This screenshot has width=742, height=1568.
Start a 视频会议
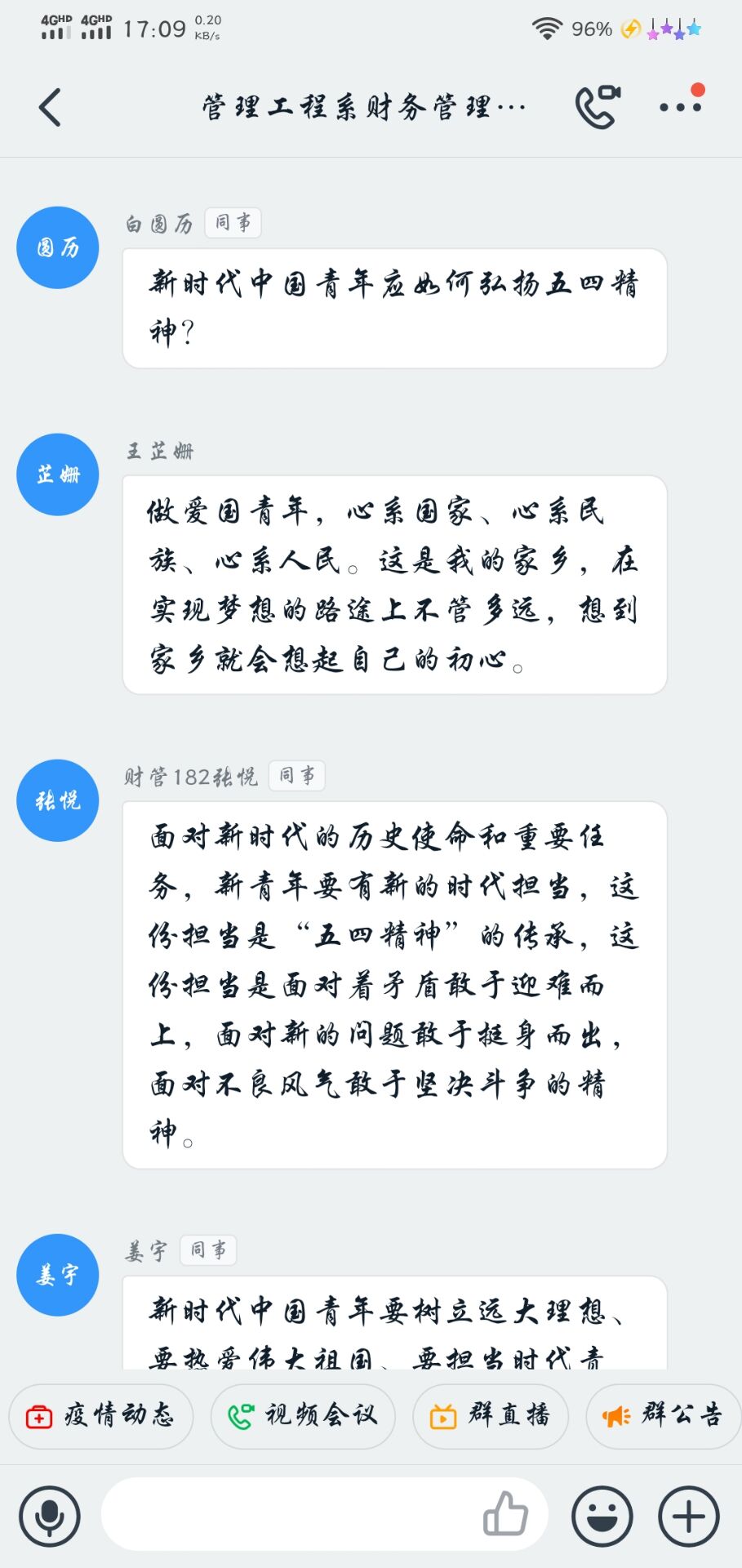coord(303,1416)
